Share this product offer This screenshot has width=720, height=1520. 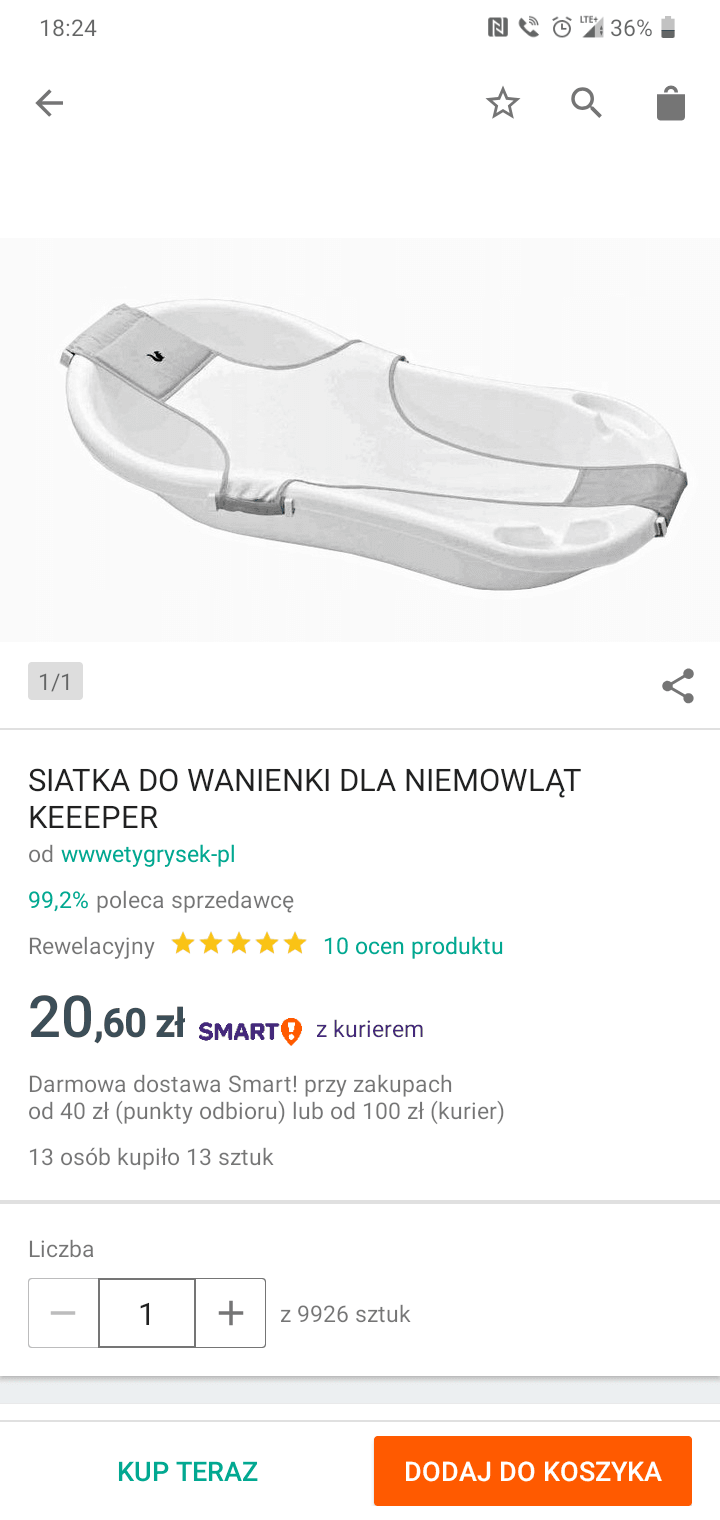(678, 686)
